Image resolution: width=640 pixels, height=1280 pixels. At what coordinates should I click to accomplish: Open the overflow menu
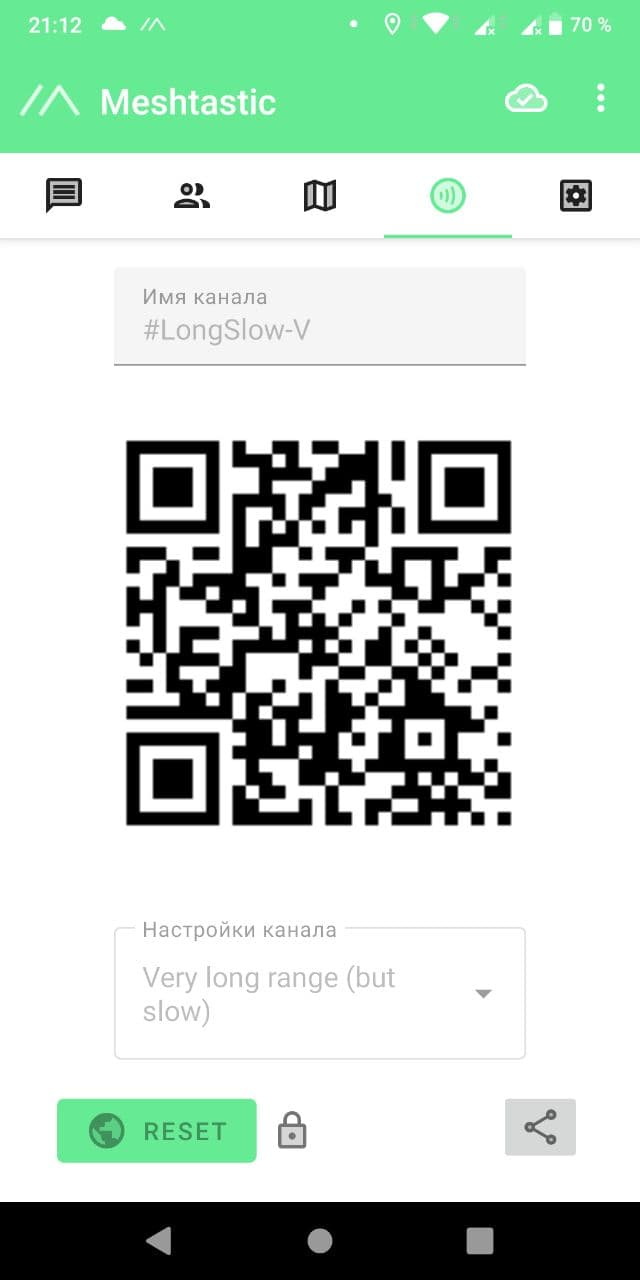click(x=600, y=98)
